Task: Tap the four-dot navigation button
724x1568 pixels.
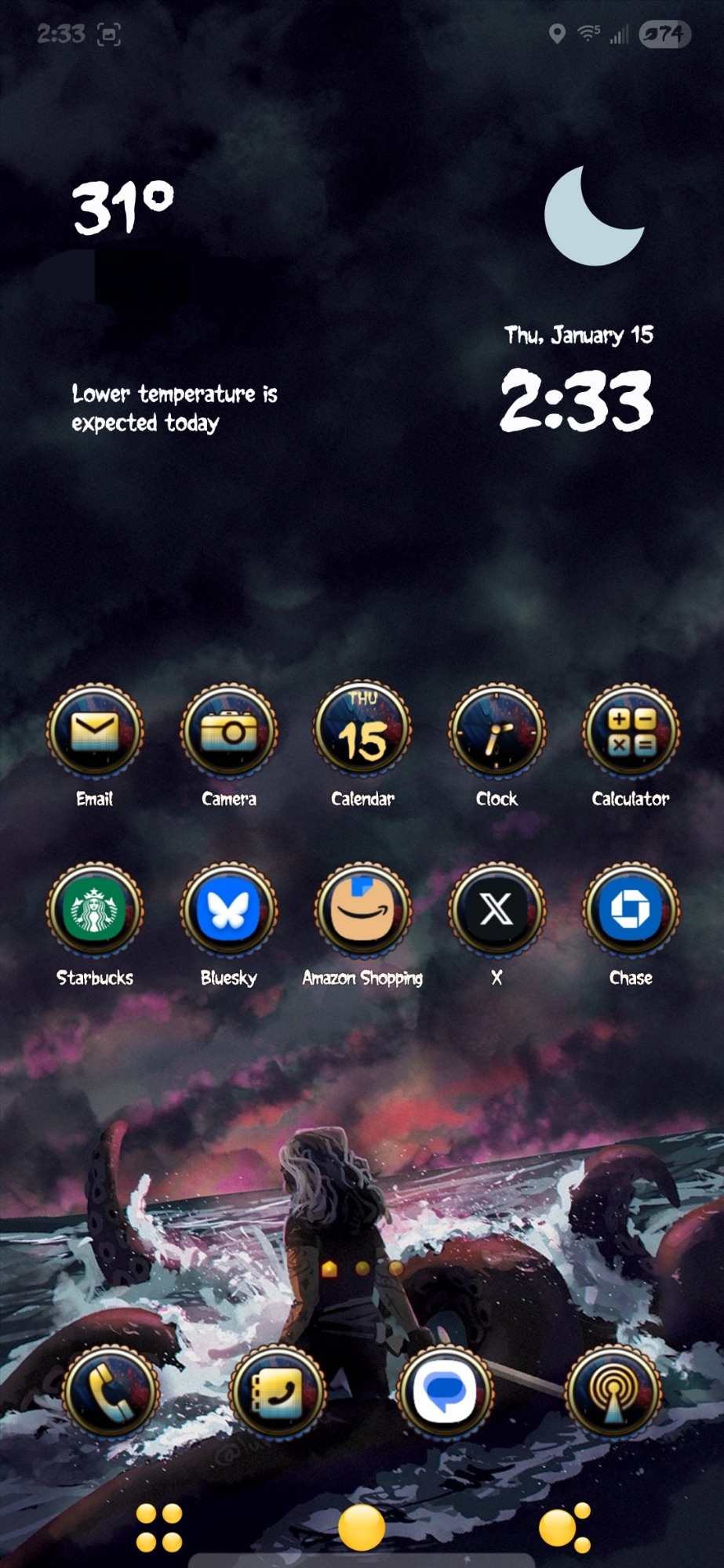Action: (159, 1527)
